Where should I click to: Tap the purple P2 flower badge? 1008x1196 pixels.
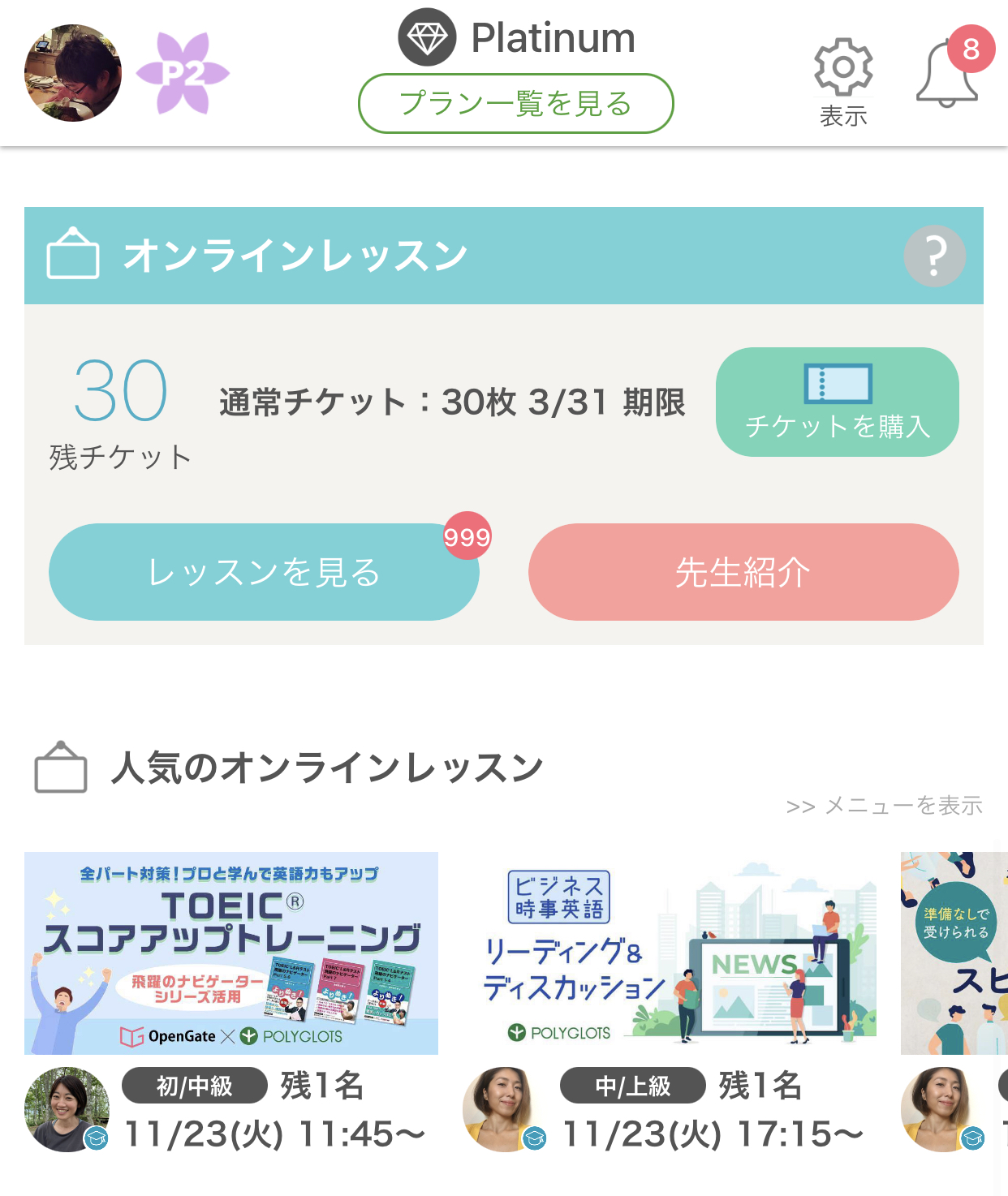(x=183, y=73)
